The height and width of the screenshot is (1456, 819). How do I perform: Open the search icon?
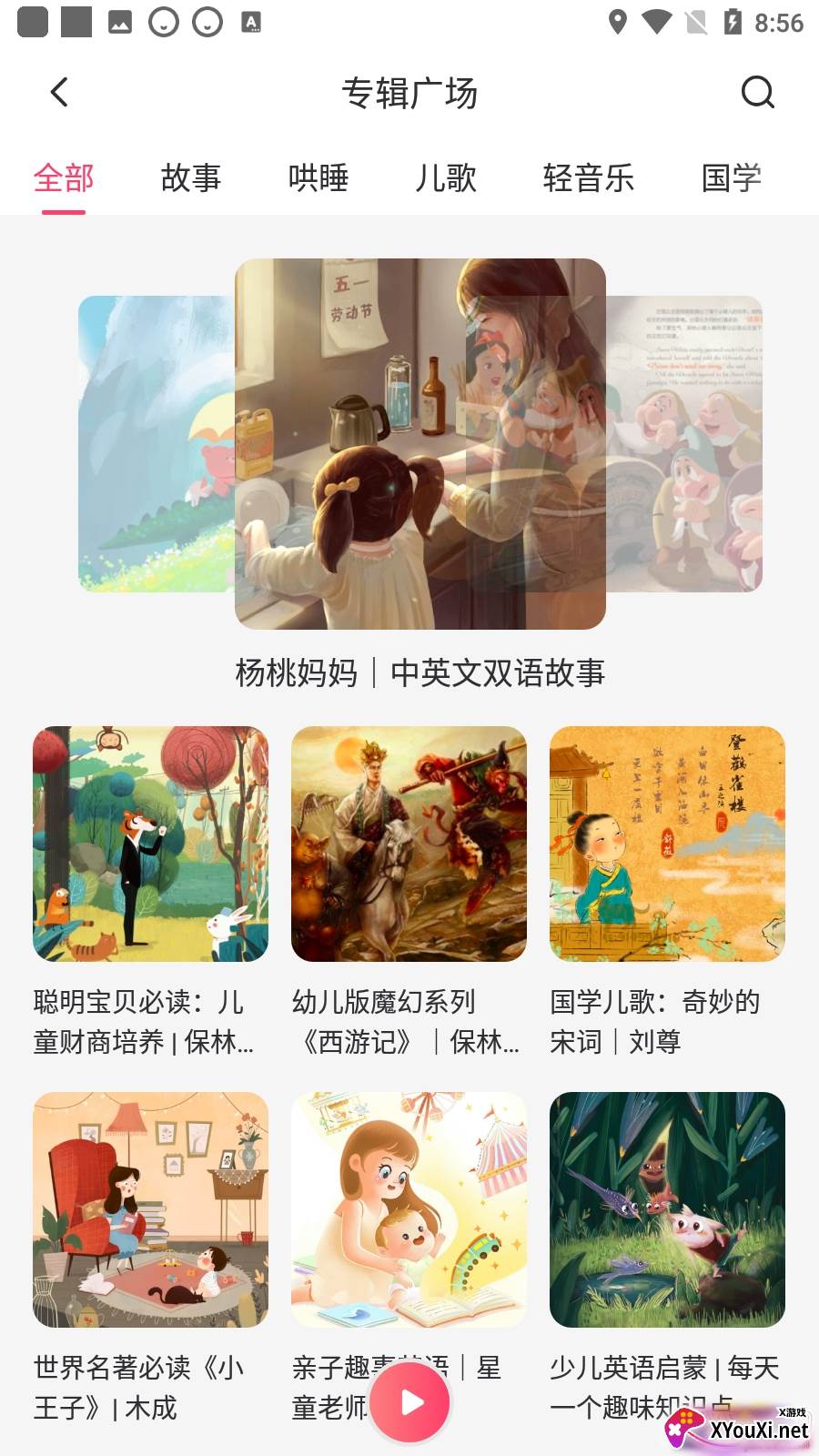pyautogui.click(x=757, y=92)
